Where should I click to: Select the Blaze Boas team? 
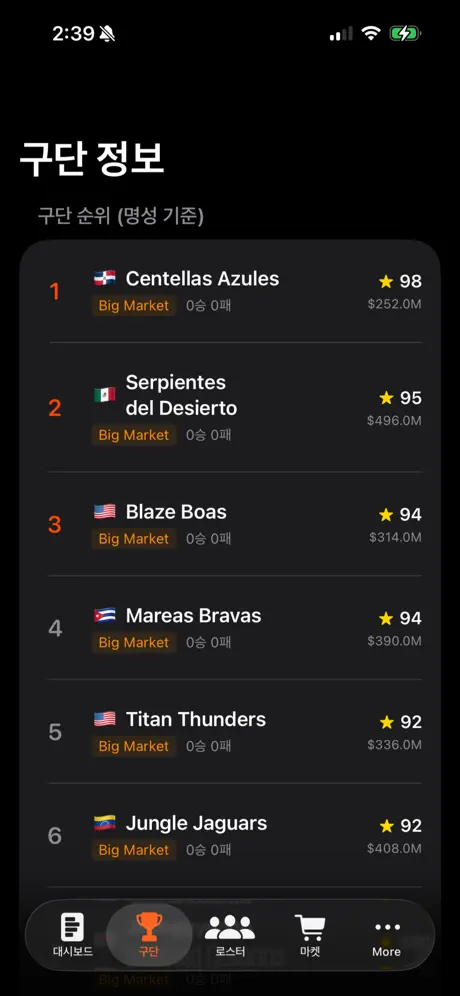230,524
